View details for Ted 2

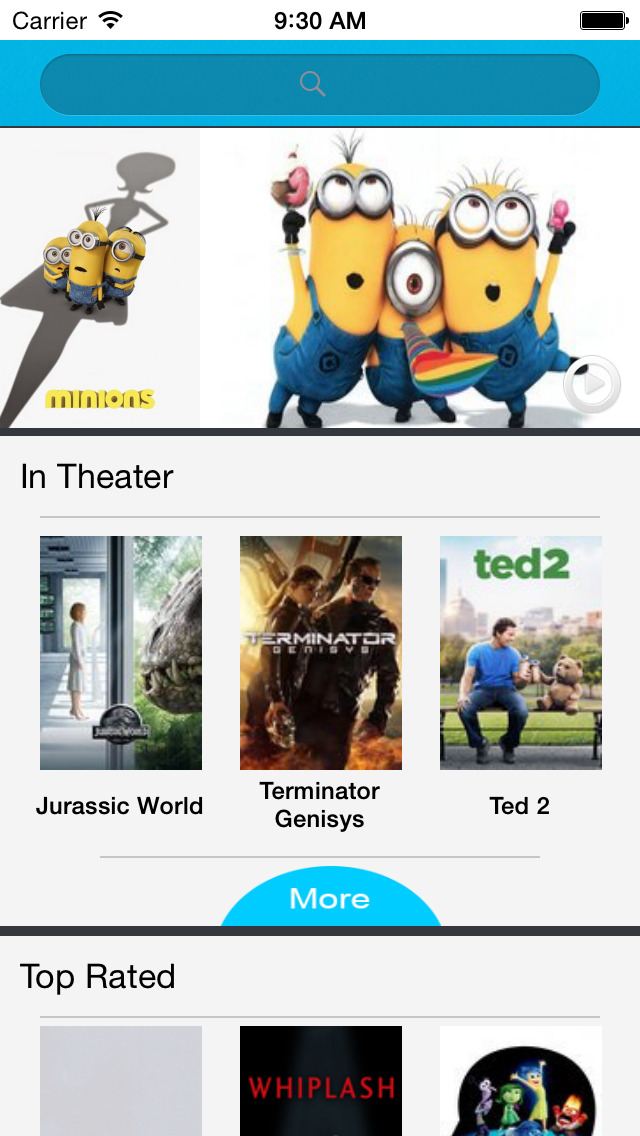[520, 652]
